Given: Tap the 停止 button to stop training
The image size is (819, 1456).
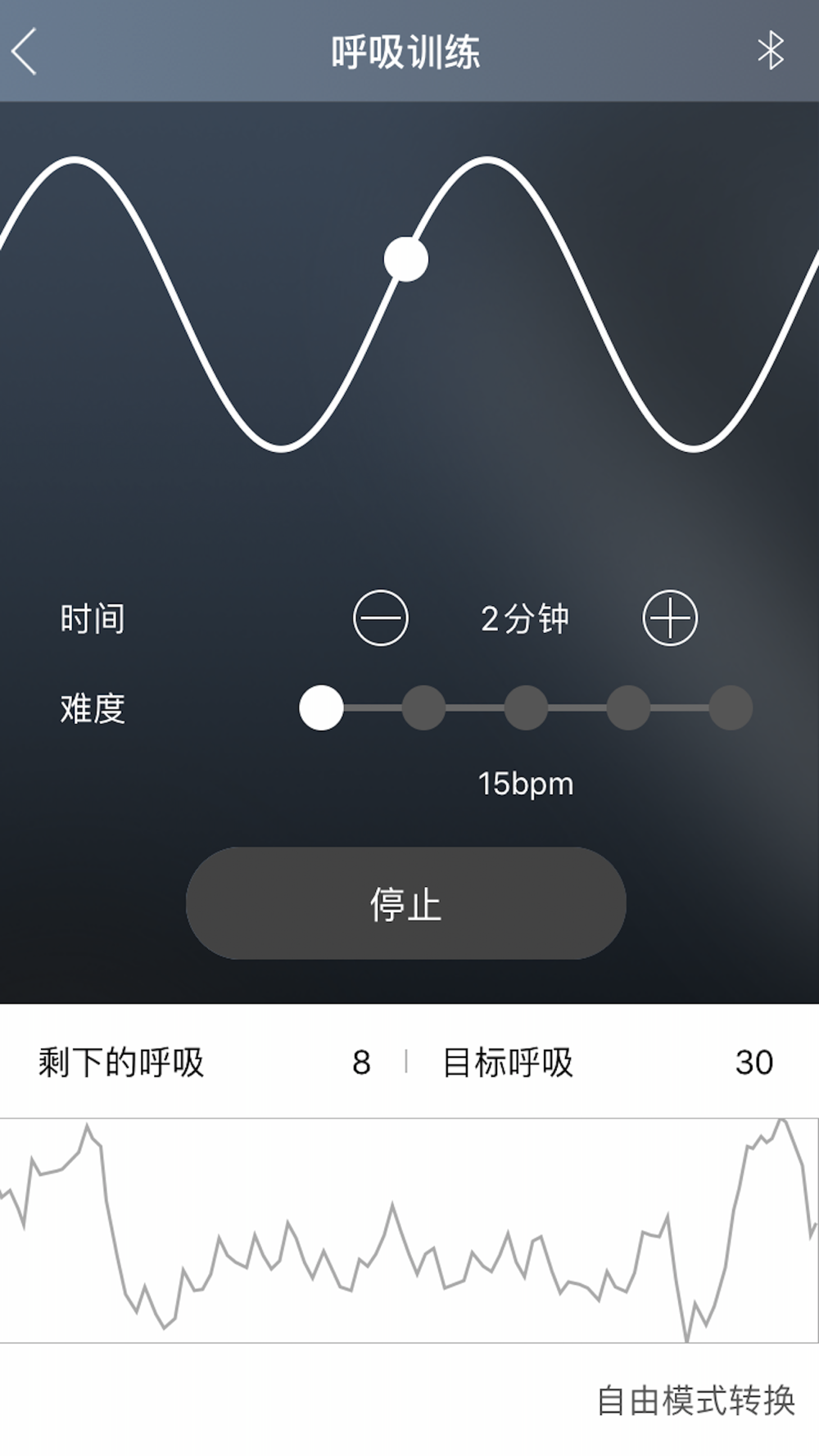Looking at the screenshot, I should (x=406, y=903).
